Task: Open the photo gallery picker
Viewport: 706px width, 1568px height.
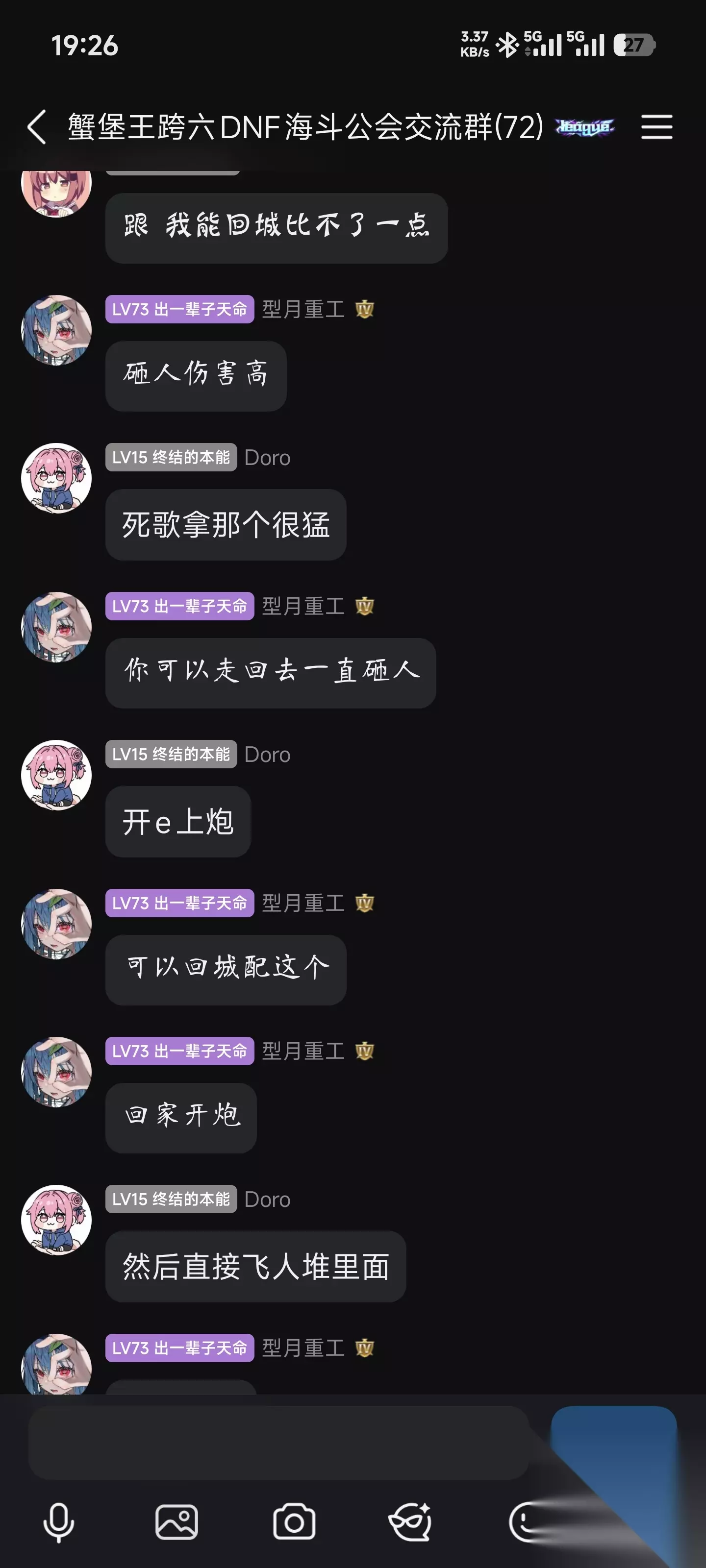Action: [x=176, y=1522]
